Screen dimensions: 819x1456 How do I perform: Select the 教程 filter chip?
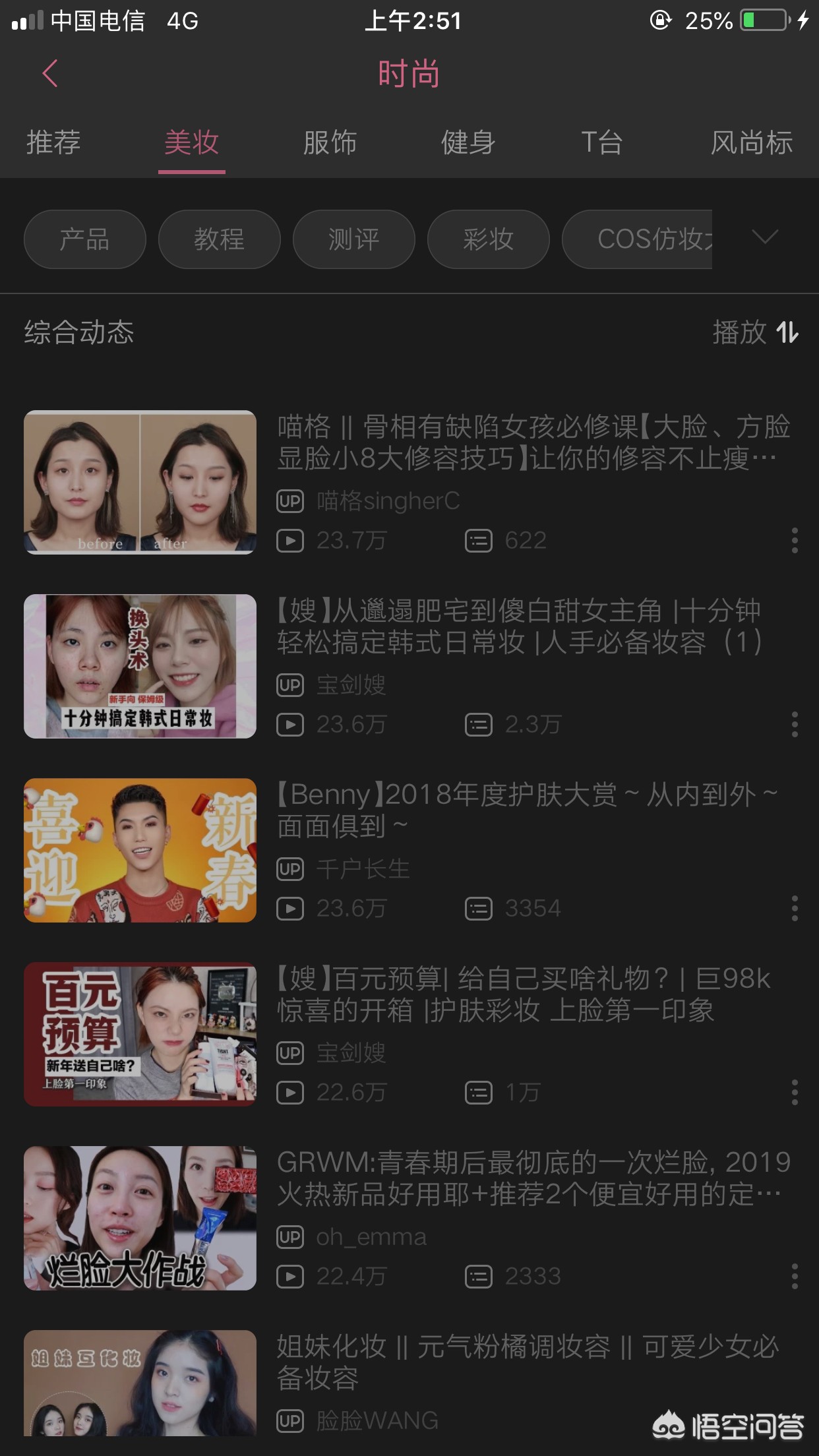pos(219,239)
